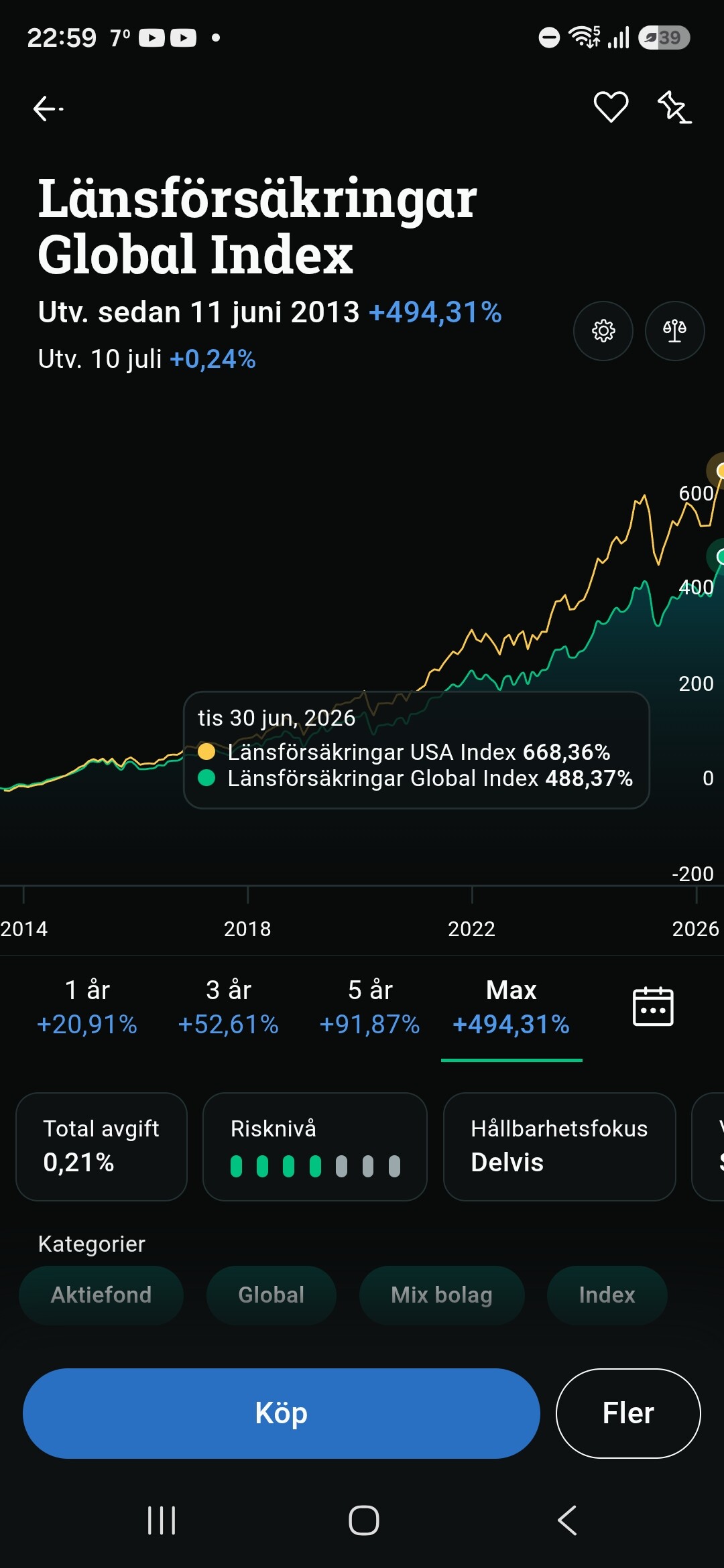
Task: Go back using the top arrow
Action: point(48,108)
